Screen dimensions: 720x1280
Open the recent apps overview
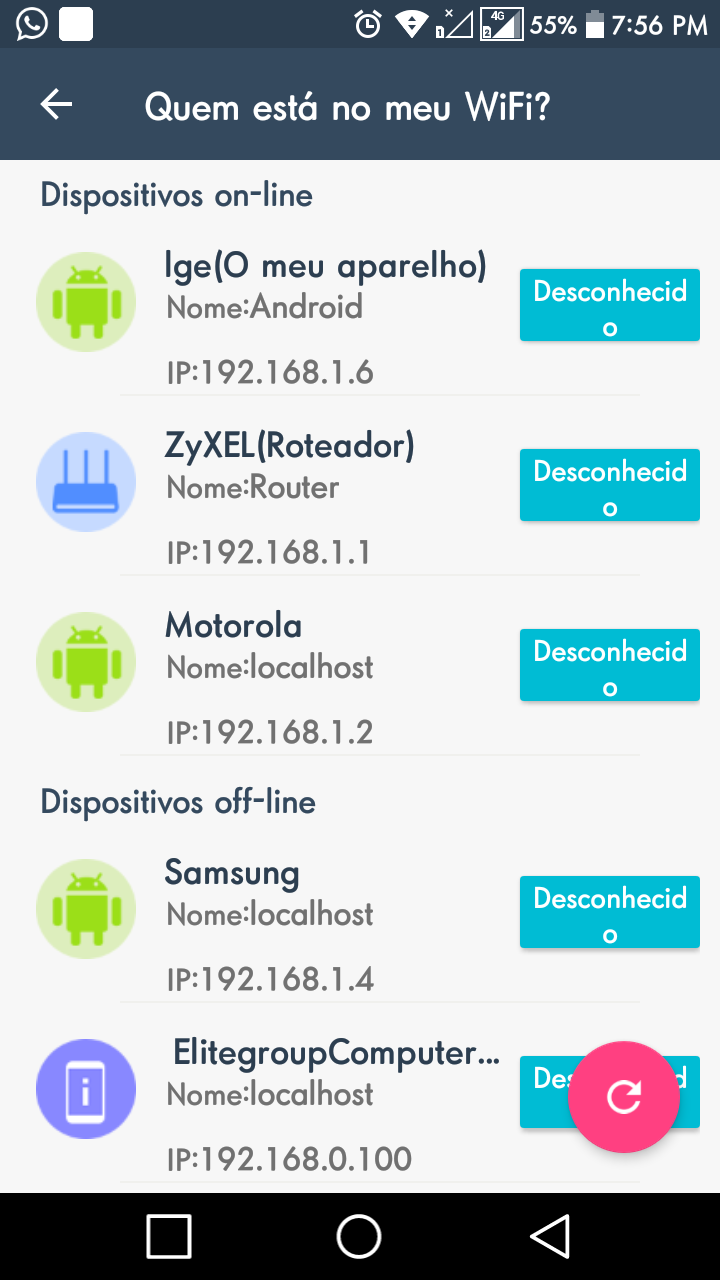(169, 1236)
